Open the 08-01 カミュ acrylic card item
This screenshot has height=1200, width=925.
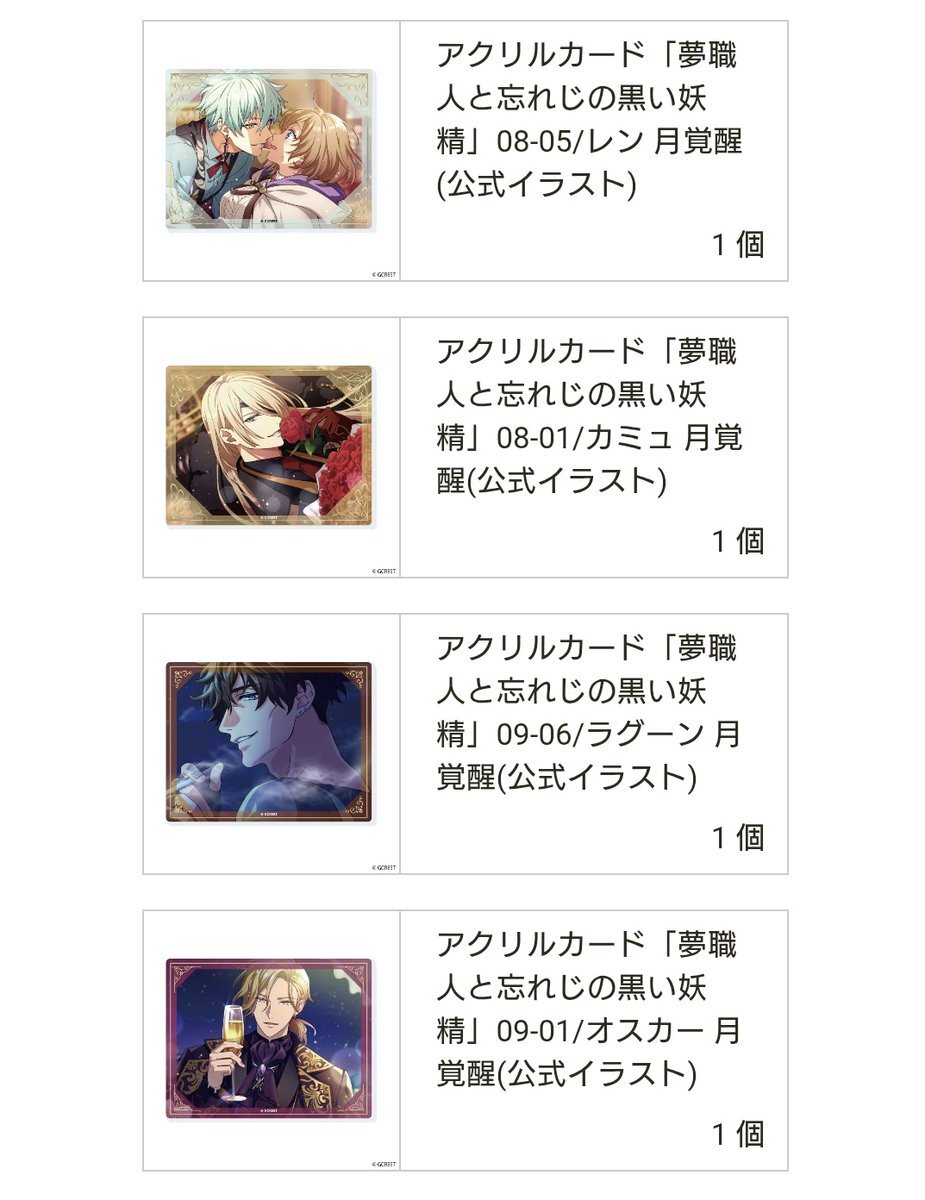coord(588,416)
